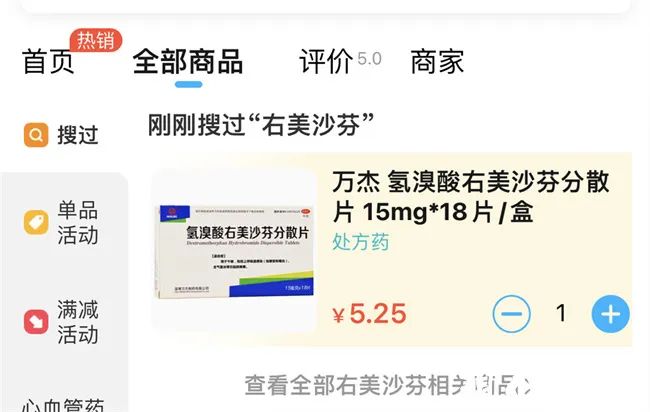The image size is (650, 412).
Task: View all 右美沙芬 related products
Action: click(x=390, y=384)
